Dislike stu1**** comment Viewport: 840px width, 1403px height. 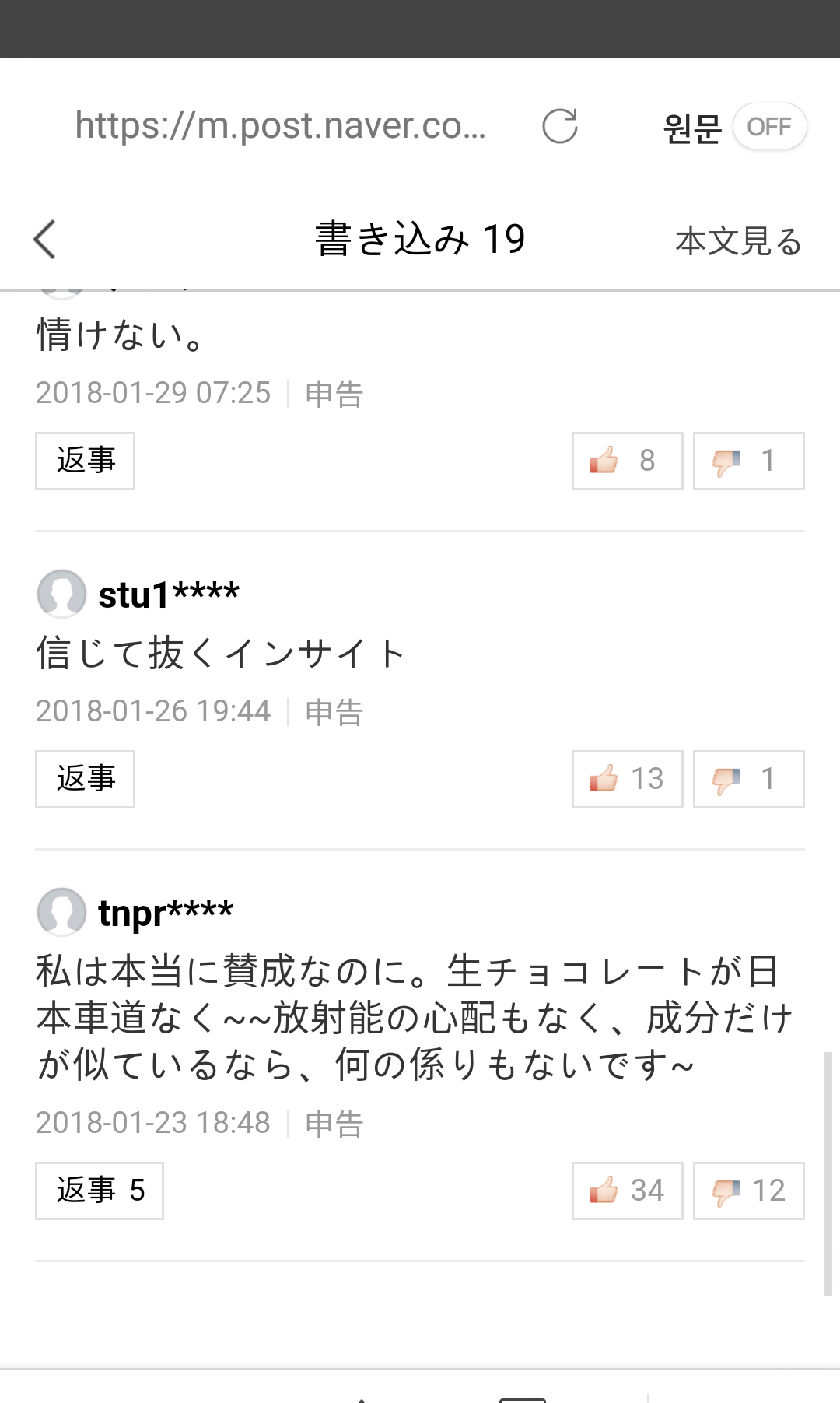tap(748, 779)
